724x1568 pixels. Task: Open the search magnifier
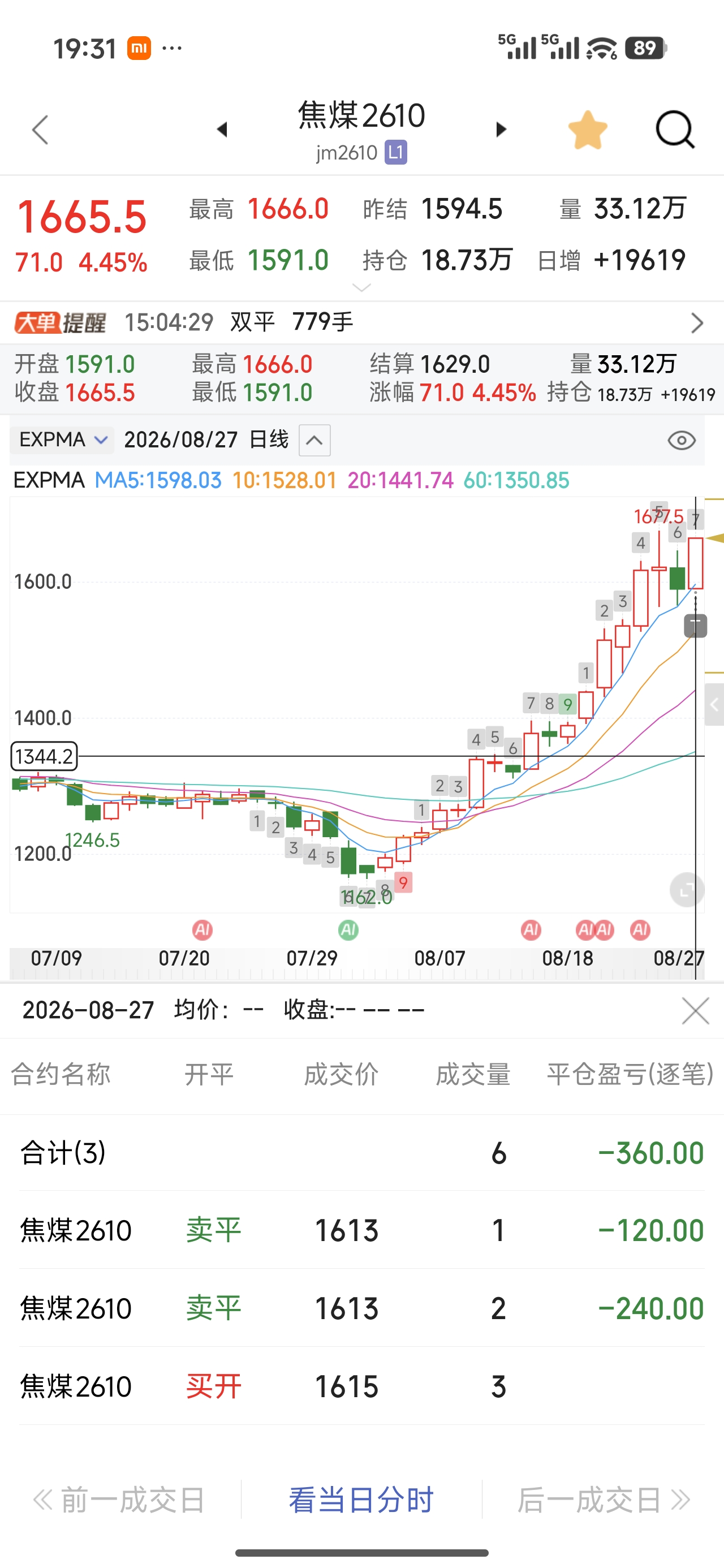coord(675,129)
